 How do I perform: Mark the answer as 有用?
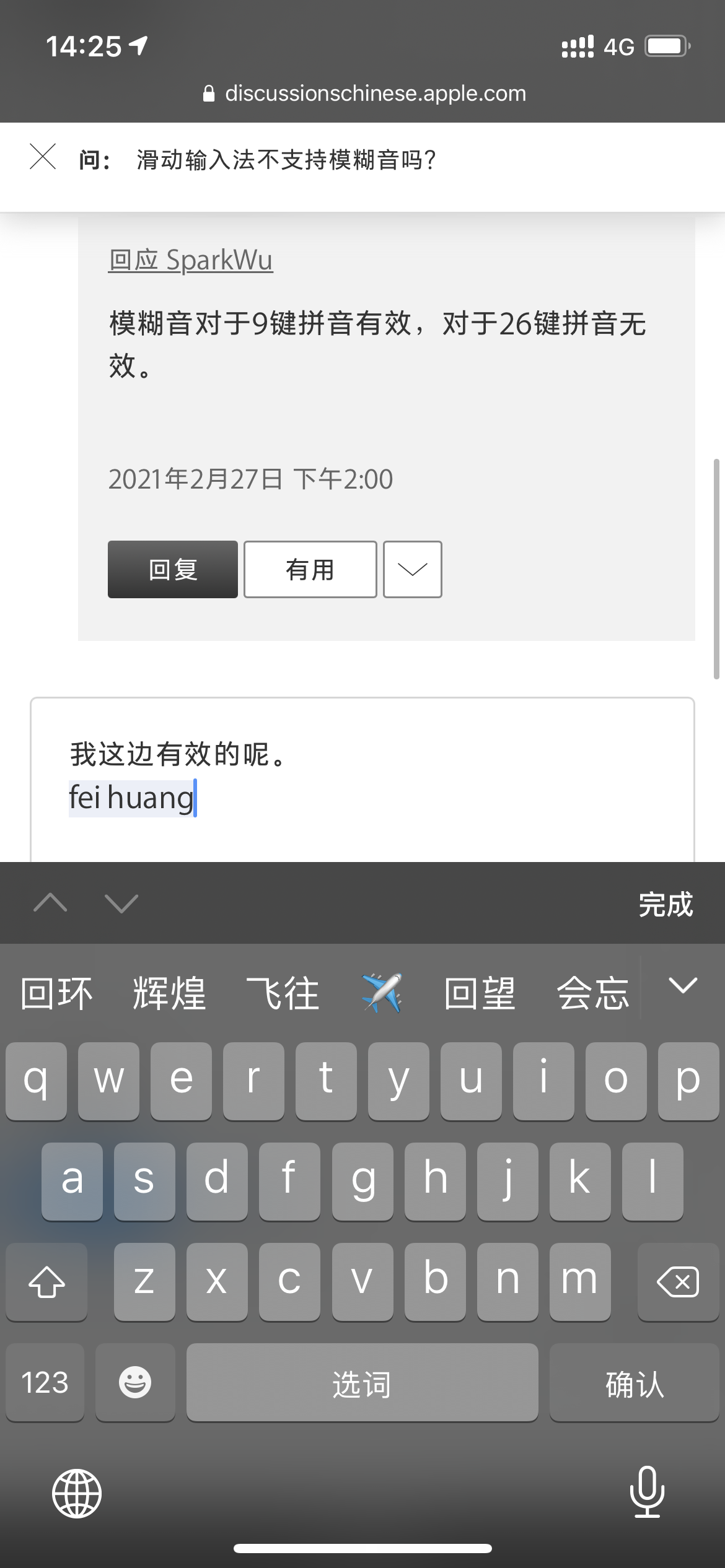point(310,569)
